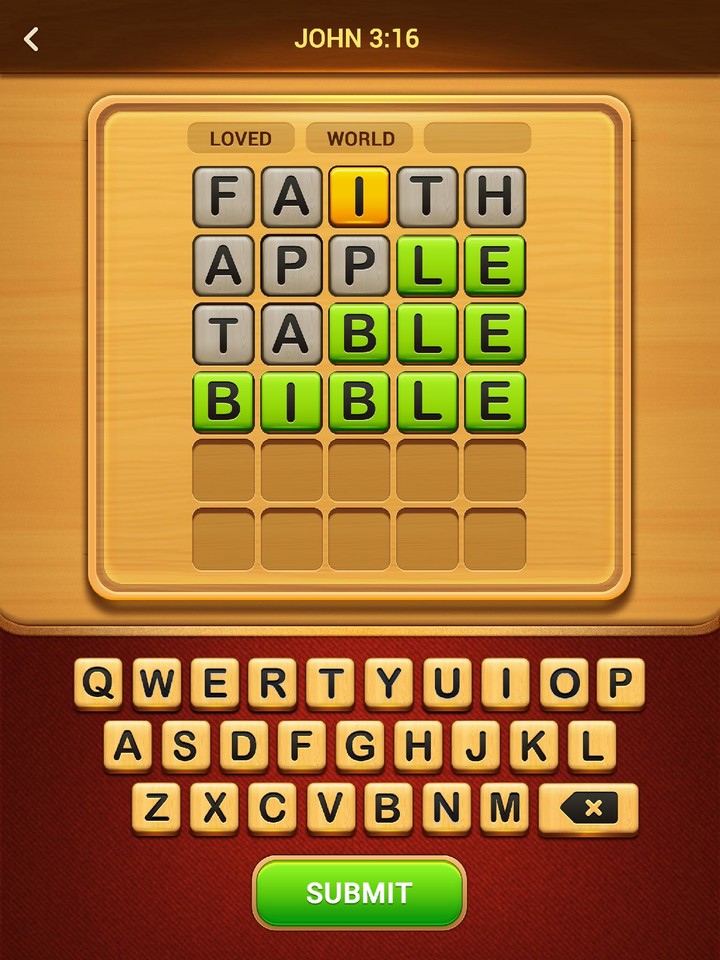720x960 pixels.
Task: Go back using the top-left arrow
Action: [x=31, y=40]
